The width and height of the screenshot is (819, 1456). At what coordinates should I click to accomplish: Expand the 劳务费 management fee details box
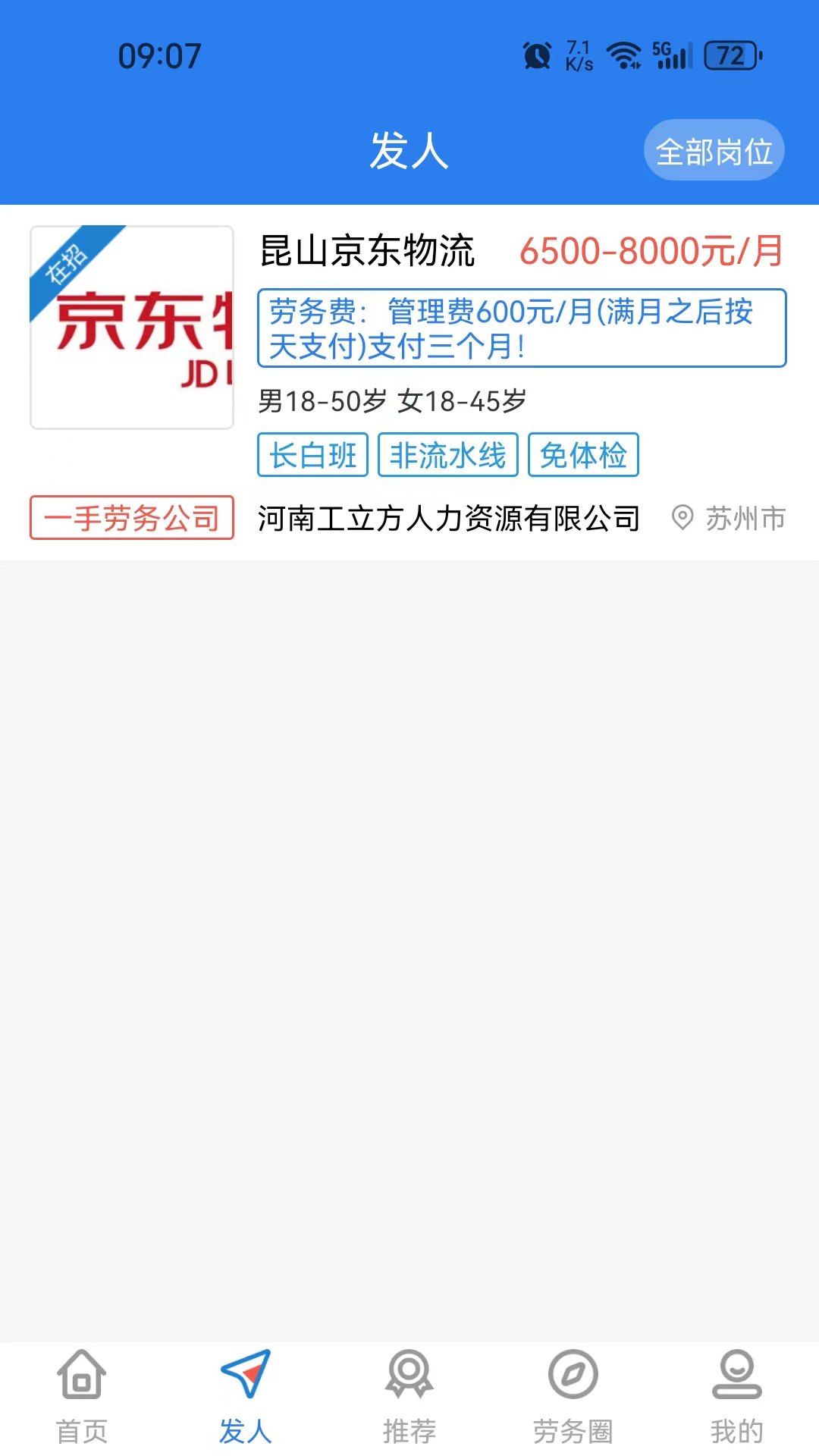pos(522,327)
